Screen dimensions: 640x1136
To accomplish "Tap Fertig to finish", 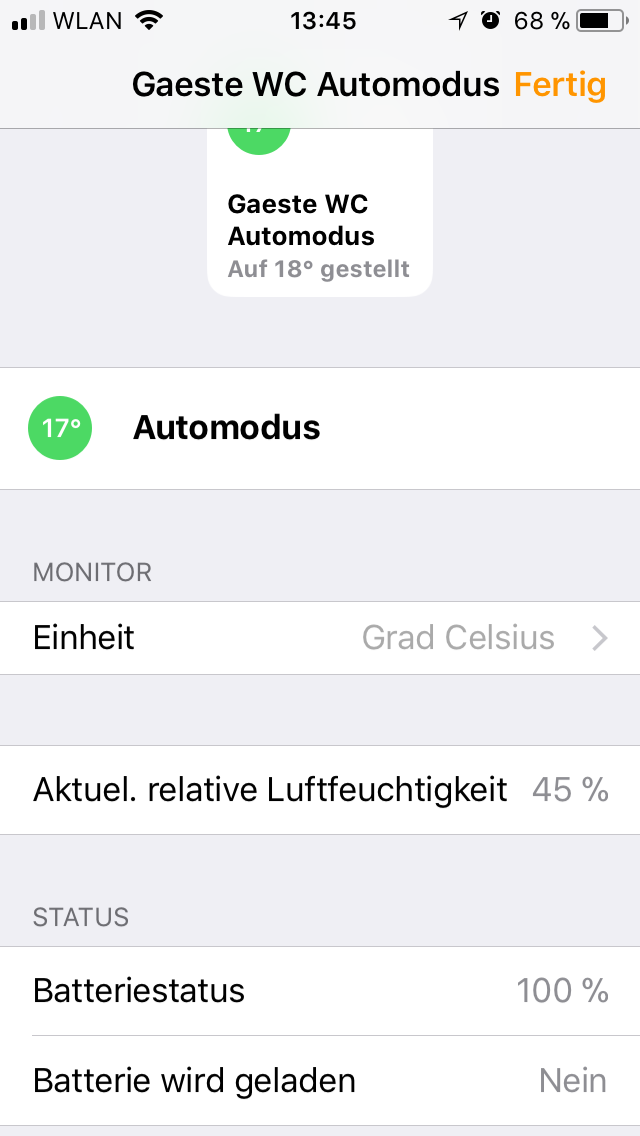I will point(560,85).
